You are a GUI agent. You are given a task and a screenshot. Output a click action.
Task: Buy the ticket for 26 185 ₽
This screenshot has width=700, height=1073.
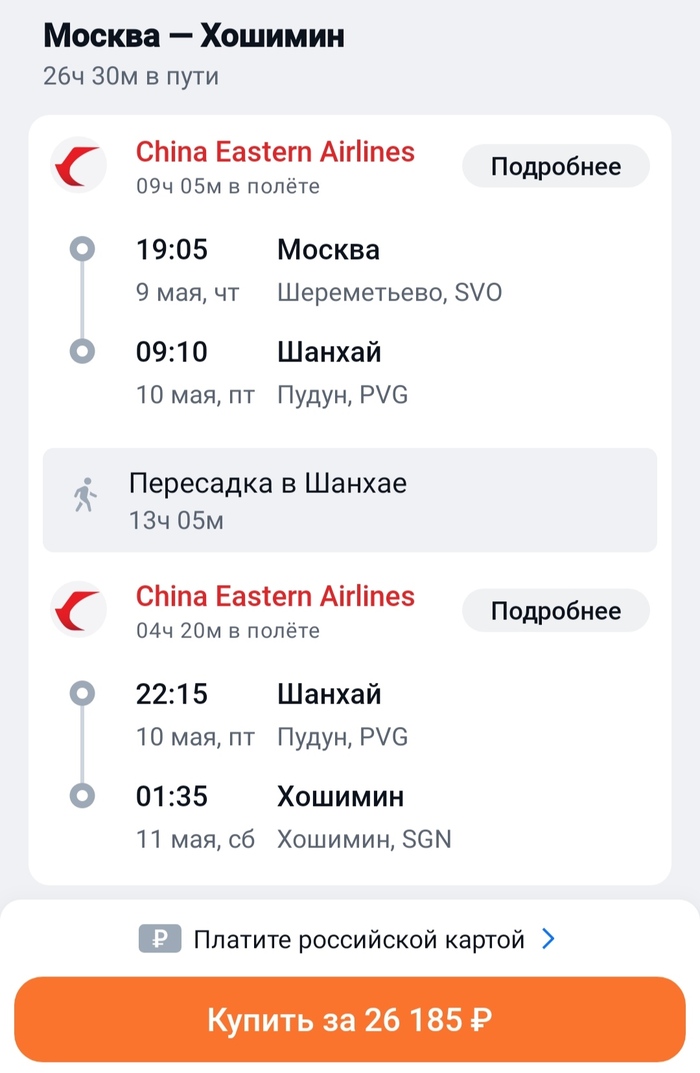point(349,1020)
